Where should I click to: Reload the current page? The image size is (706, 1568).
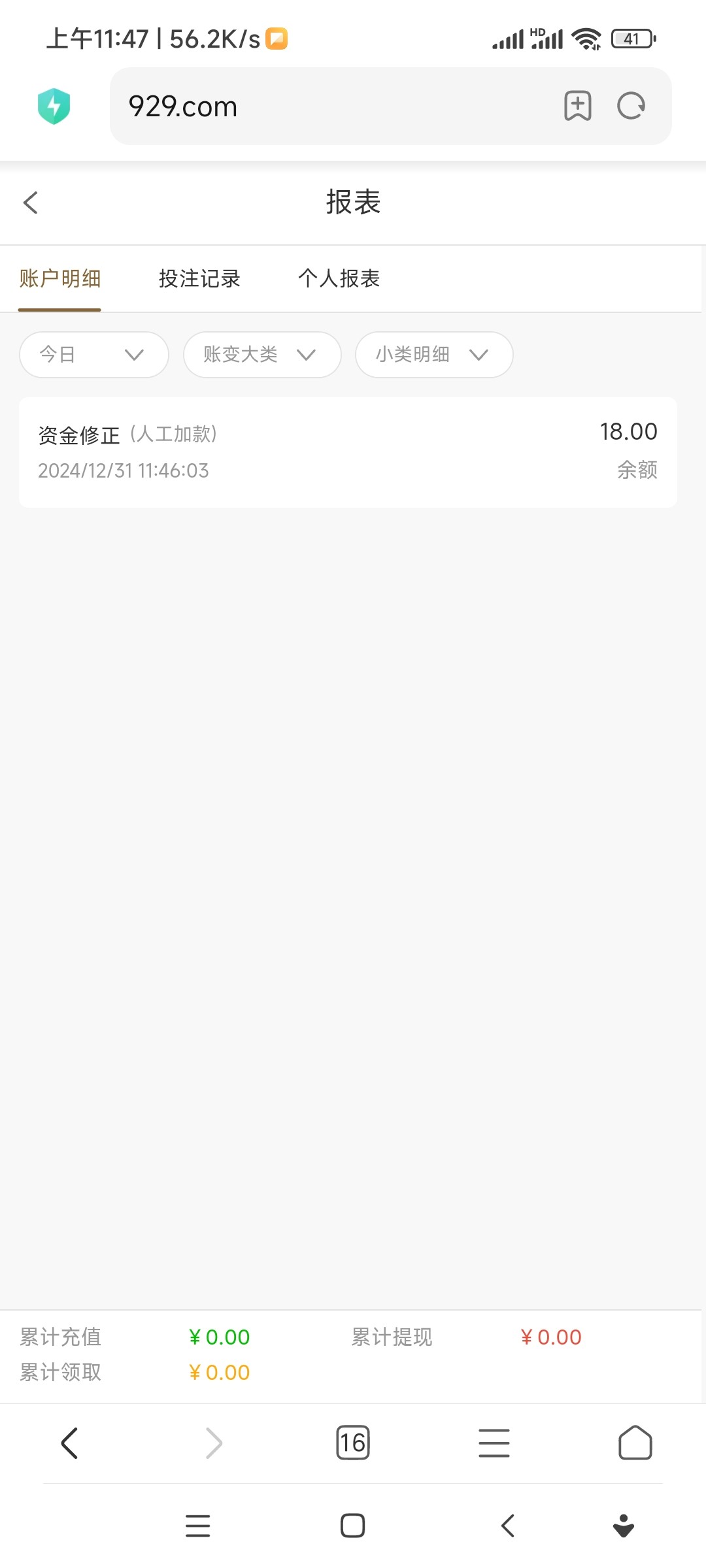pos(631,106)
